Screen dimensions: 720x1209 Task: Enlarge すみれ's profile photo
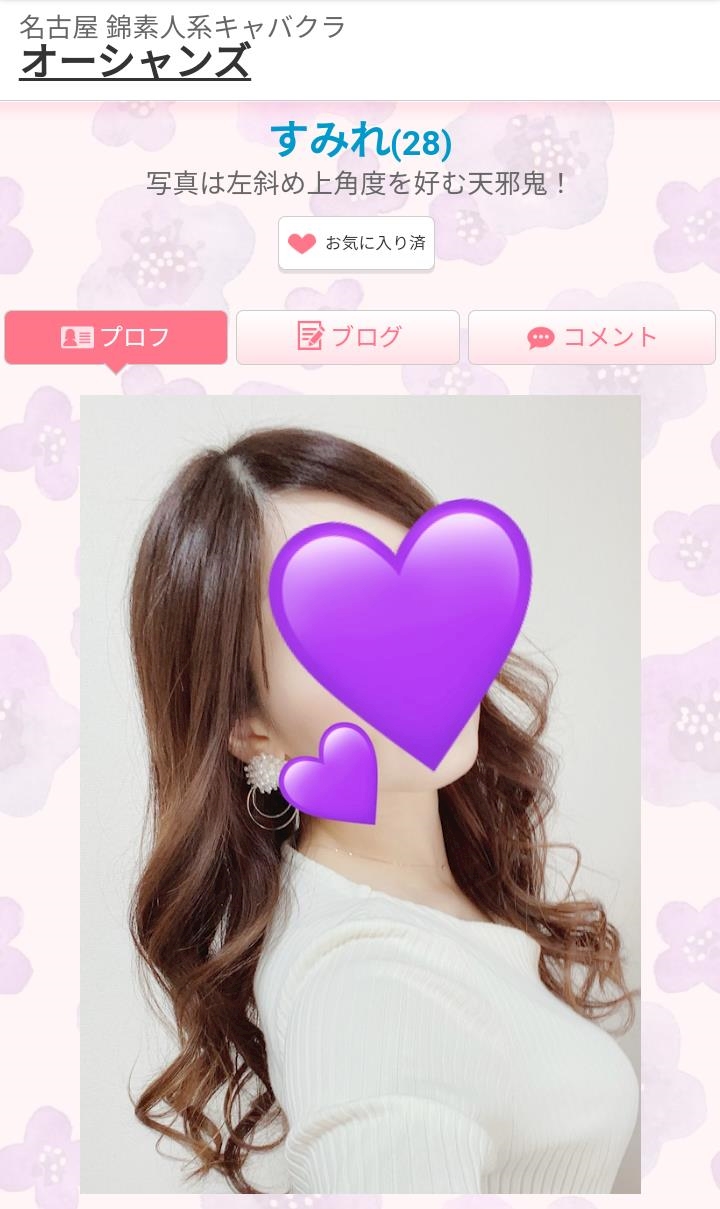click(x=360, y=794)
